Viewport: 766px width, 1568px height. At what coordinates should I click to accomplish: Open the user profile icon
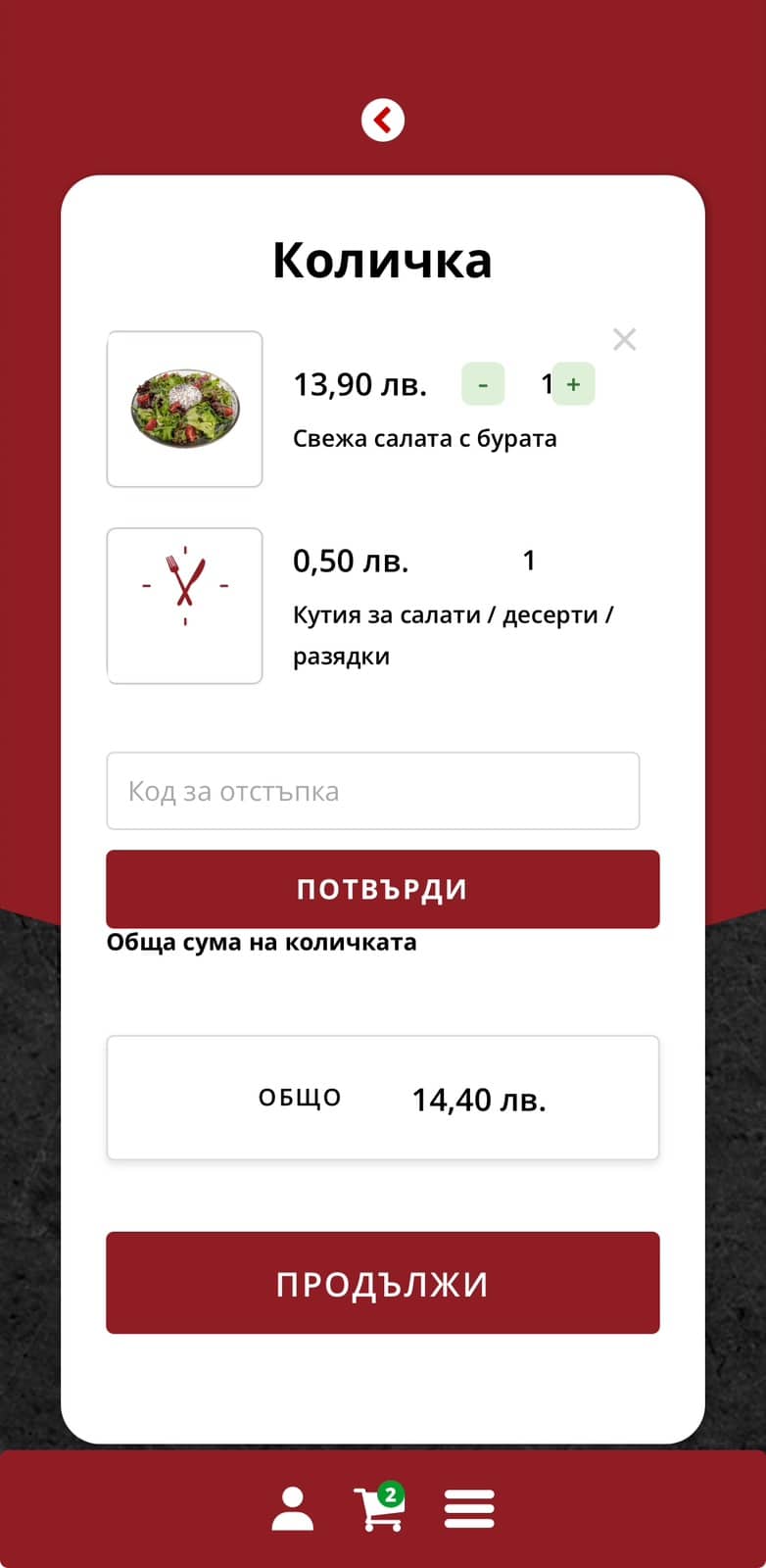point(292,1508)
